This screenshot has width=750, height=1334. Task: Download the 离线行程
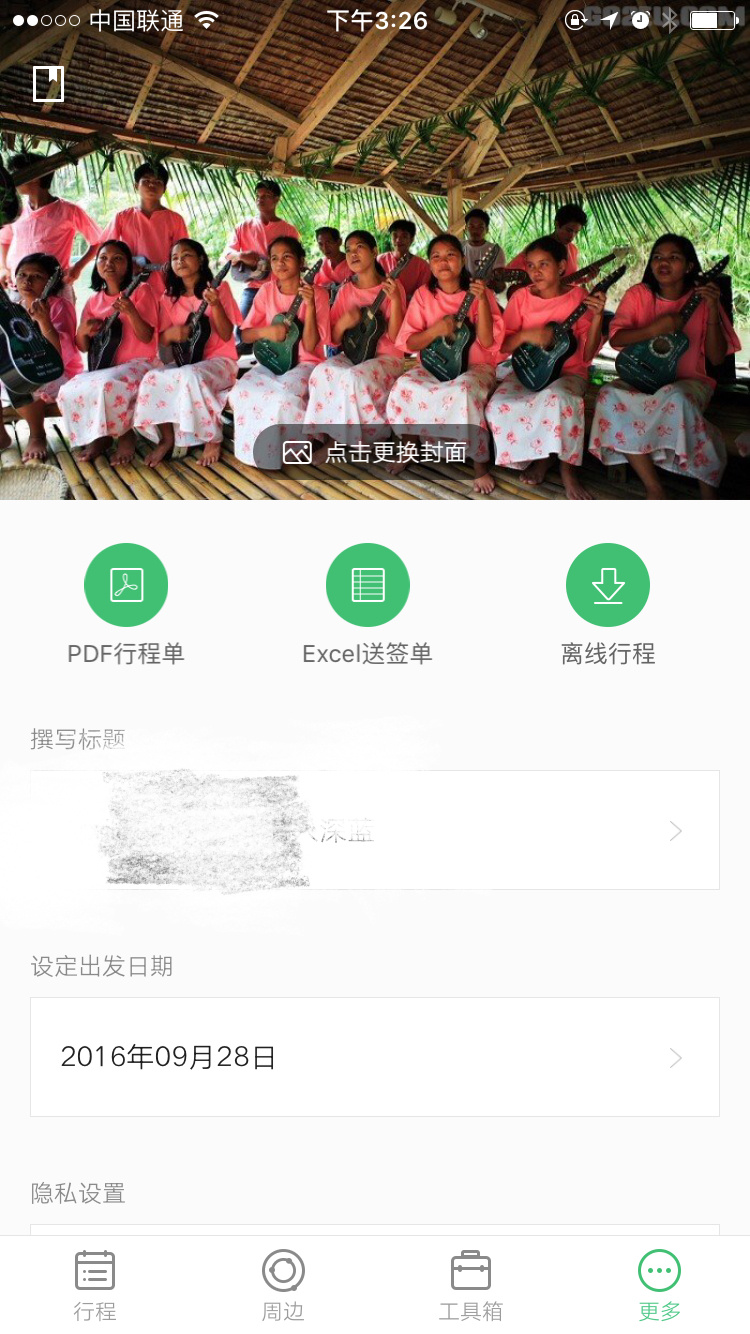(x=608, y=586)
